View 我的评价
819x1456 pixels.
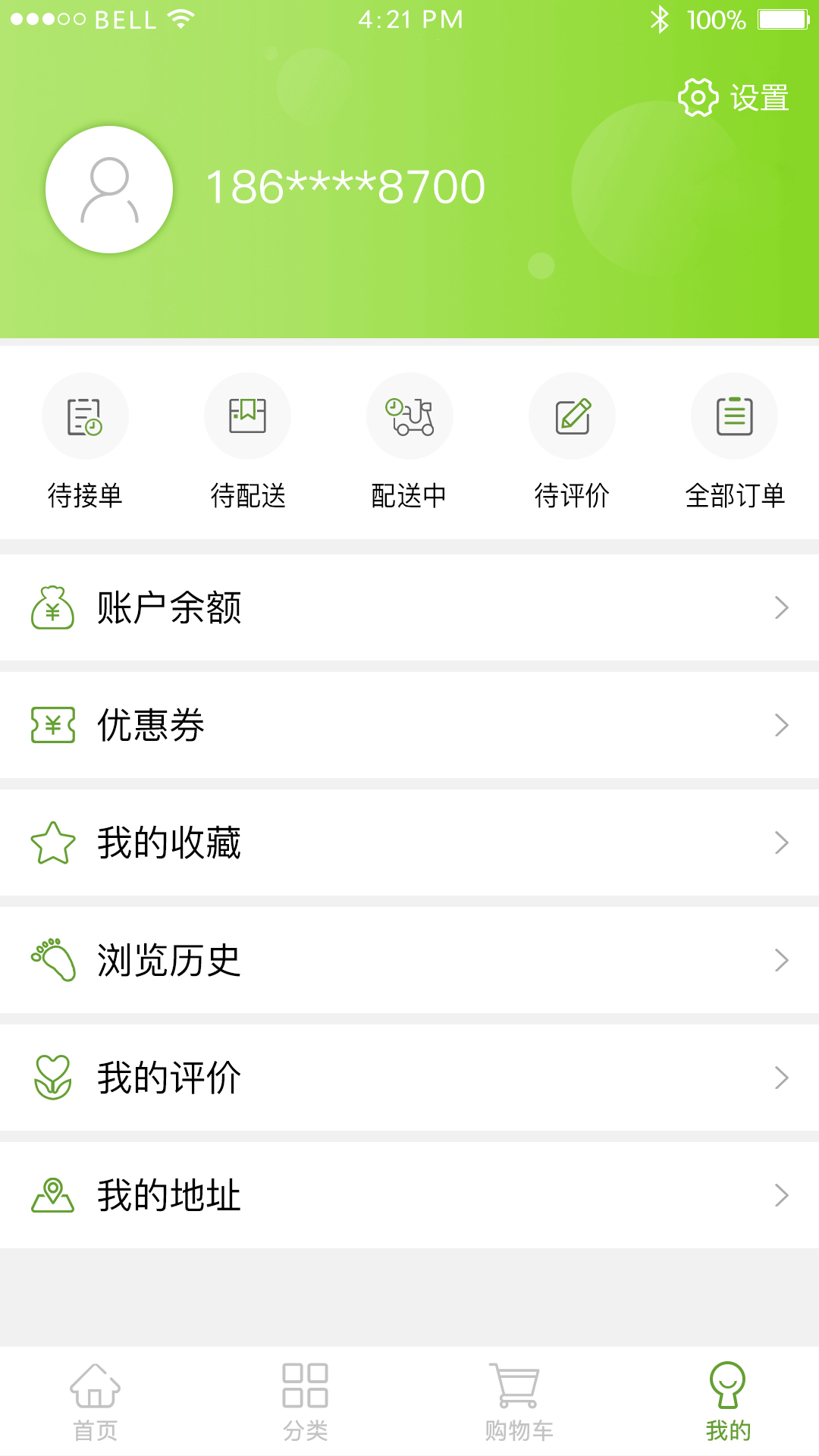pos(409,1078)
